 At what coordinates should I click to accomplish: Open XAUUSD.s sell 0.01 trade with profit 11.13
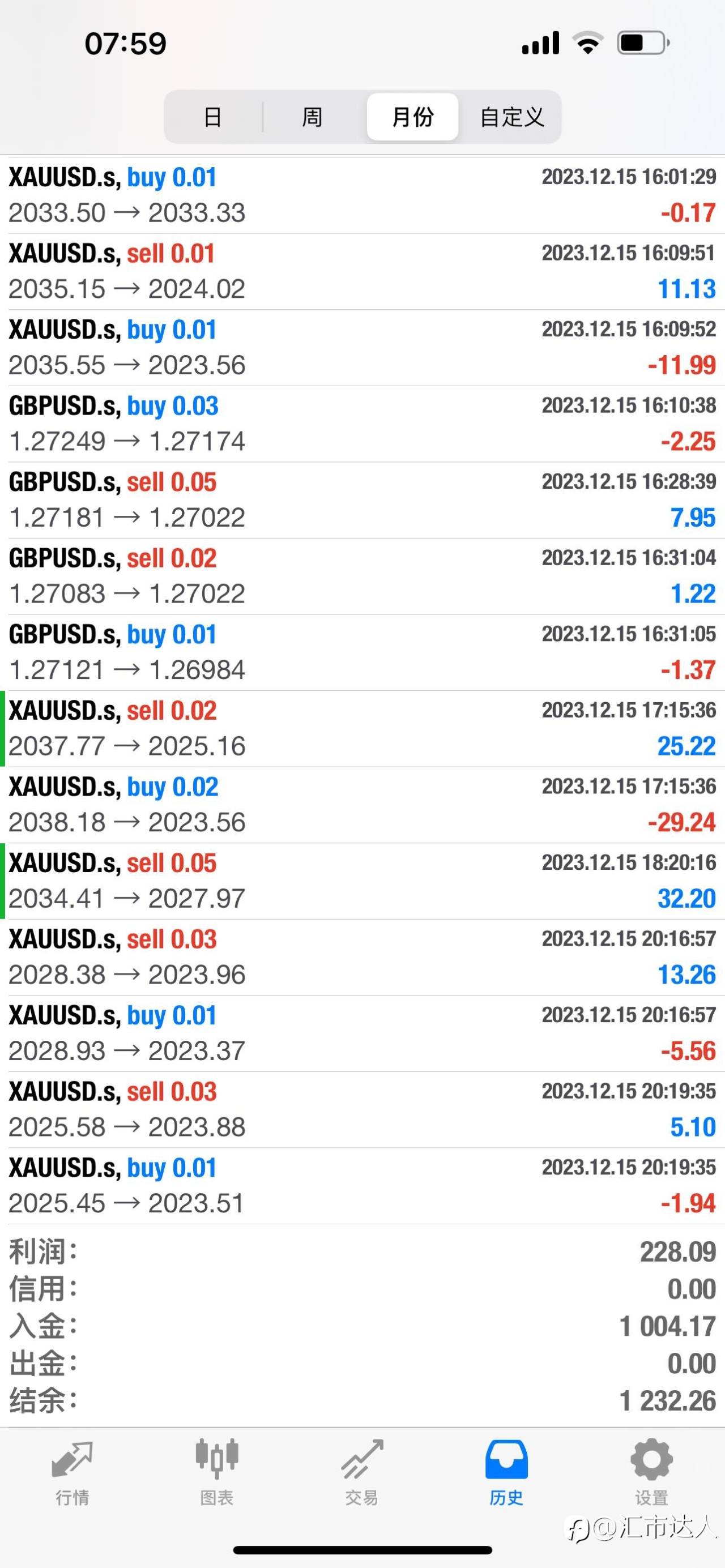coord(362,271)
